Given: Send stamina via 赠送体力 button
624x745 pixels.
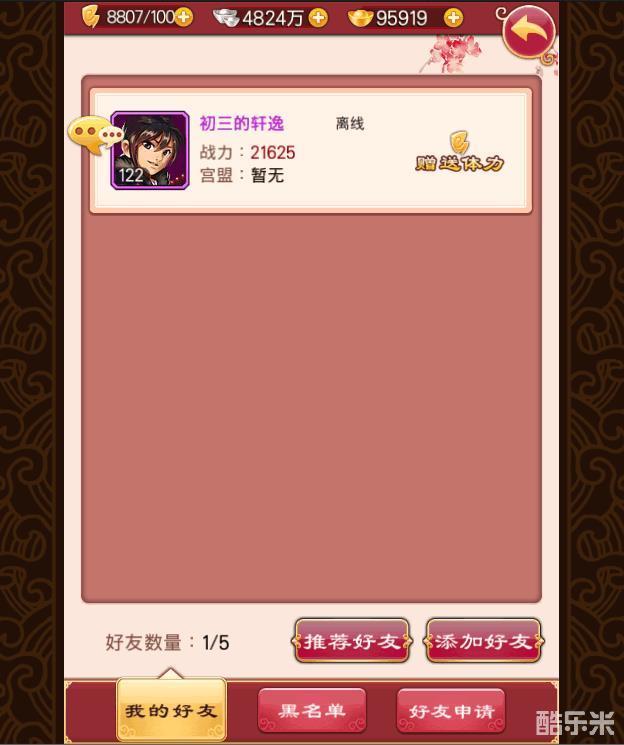Looking at the screenshot, I should tap(459, 152).
